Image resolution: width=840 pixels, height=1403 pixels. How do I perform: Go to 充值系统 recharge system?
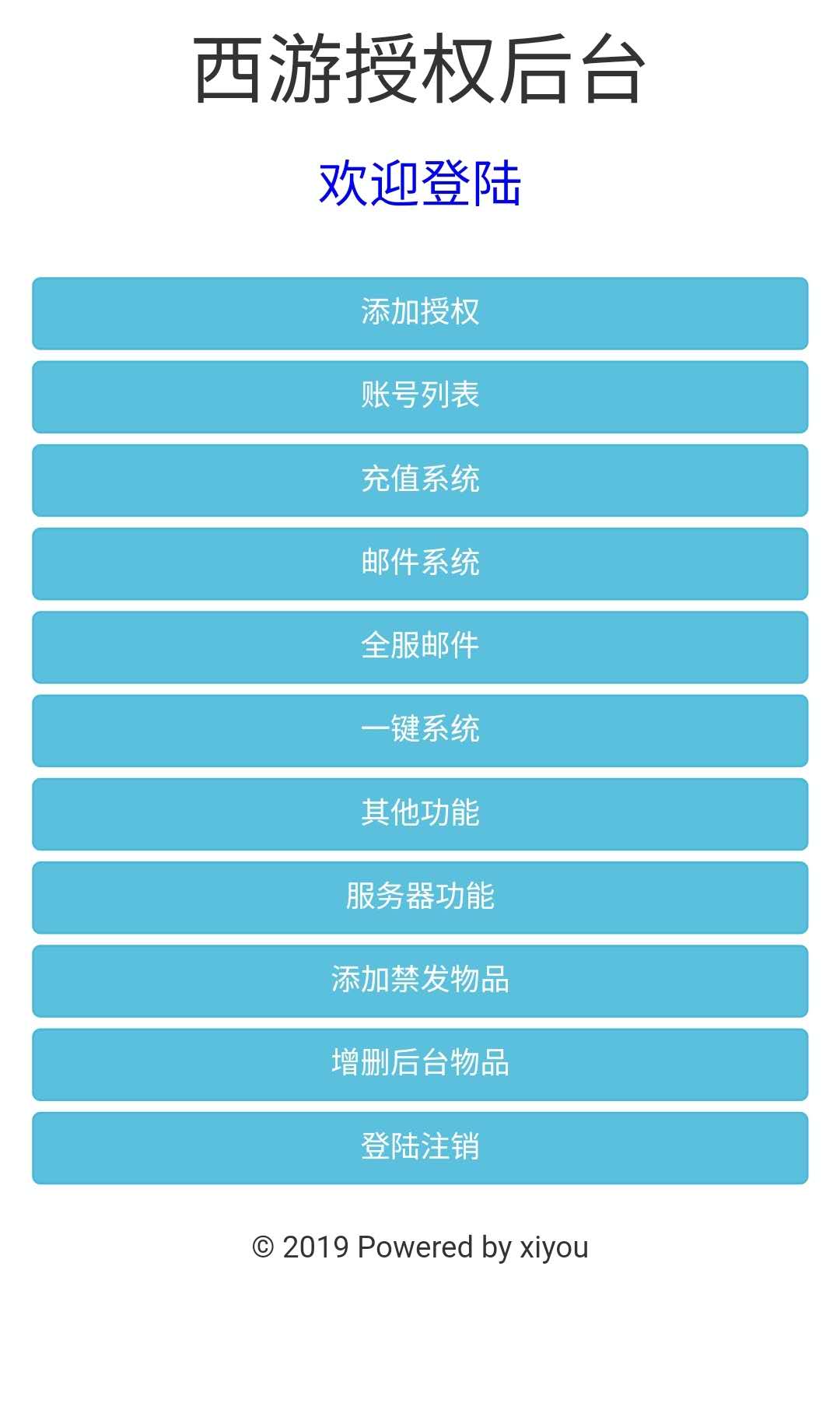420,479
